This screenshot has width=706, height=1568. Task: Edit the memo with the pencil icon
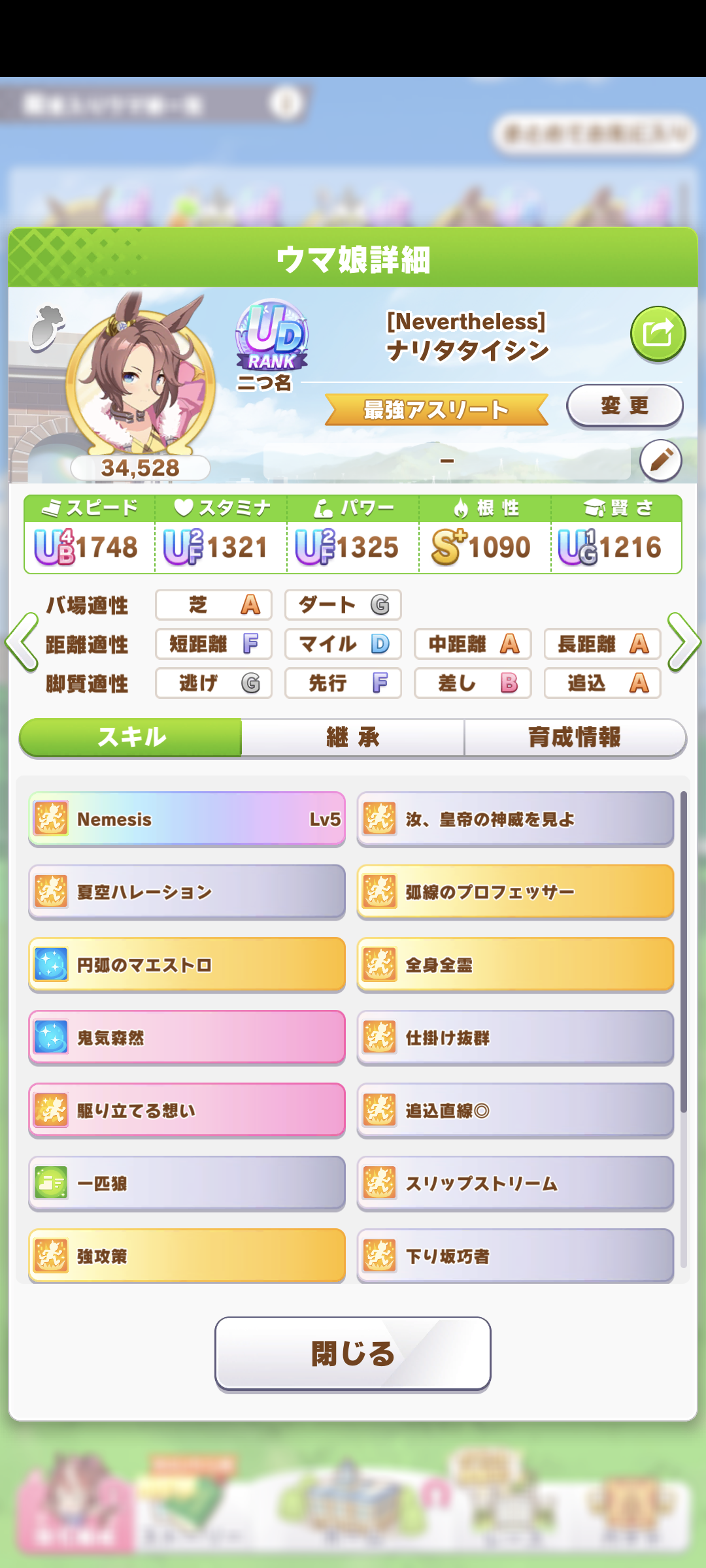tap(660, 460)
